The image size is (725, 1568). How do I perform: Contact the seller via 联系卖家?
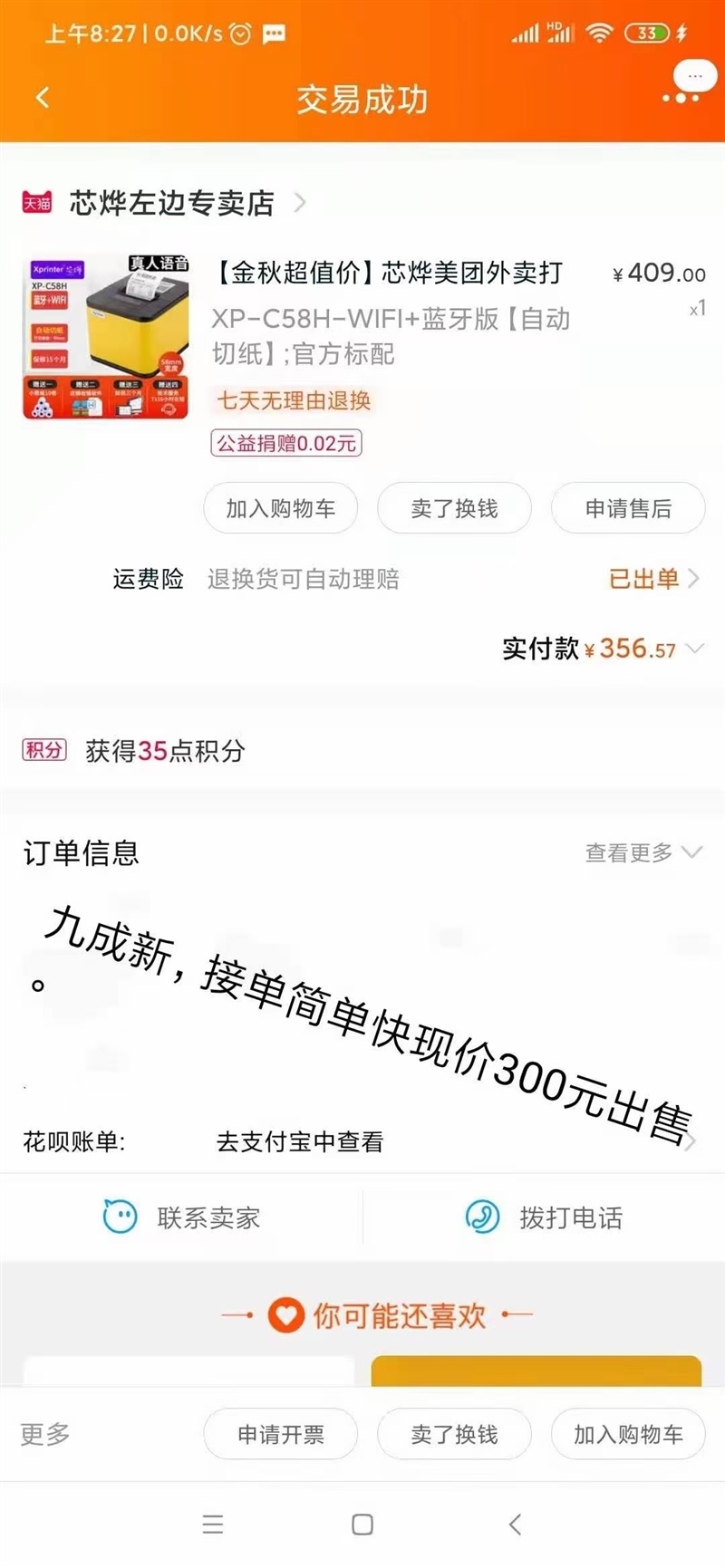pyautogui.click(x=181, y=1217)
